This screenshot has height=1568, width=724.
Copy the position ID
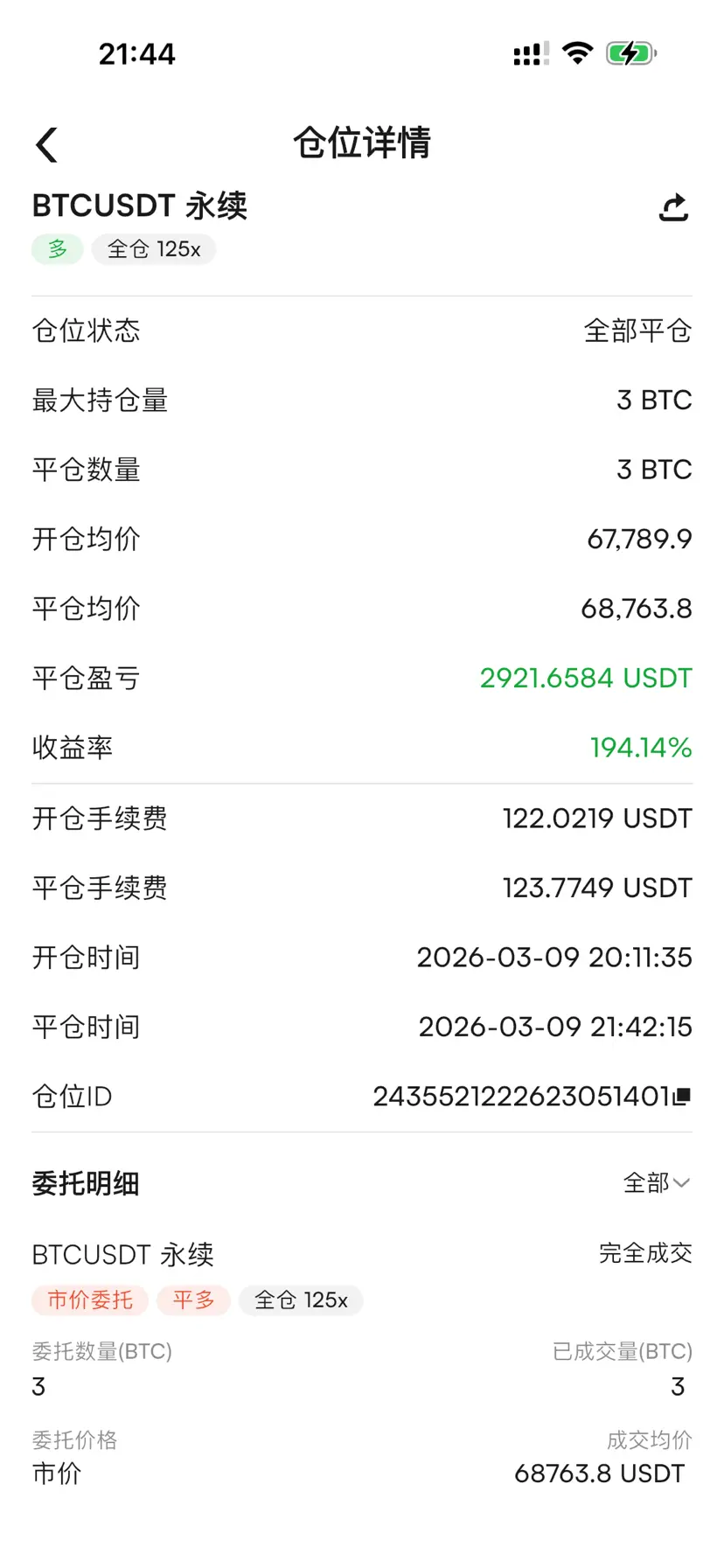click(x=683, y=1095)
